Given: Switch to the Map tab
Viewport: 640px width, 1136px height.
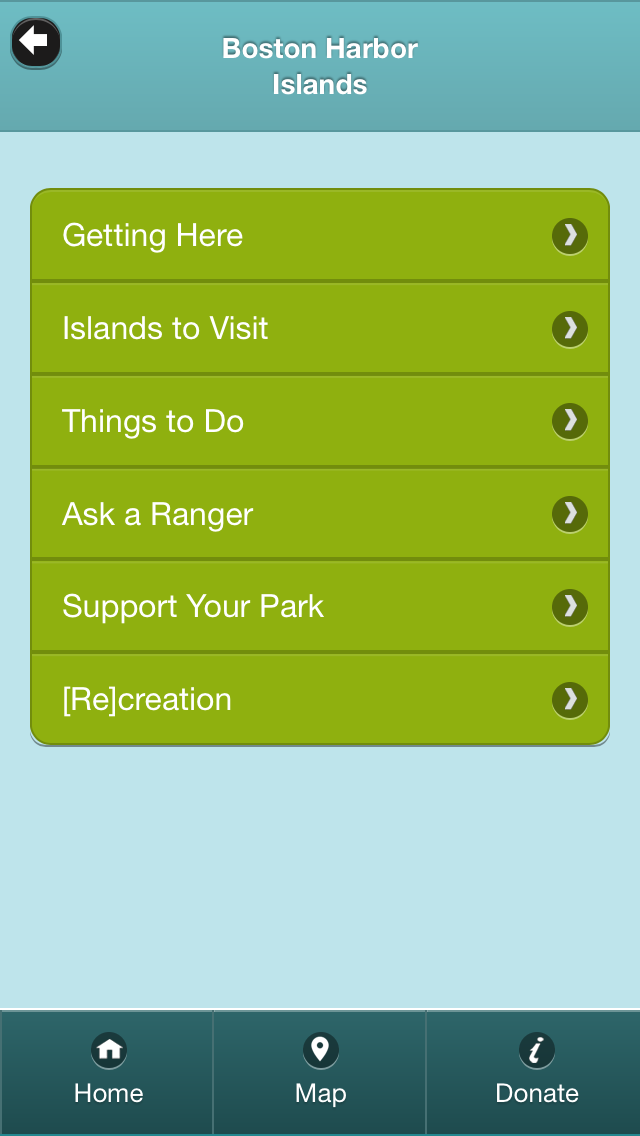Looking at the screenshot, I should (x=320, y=1072).
